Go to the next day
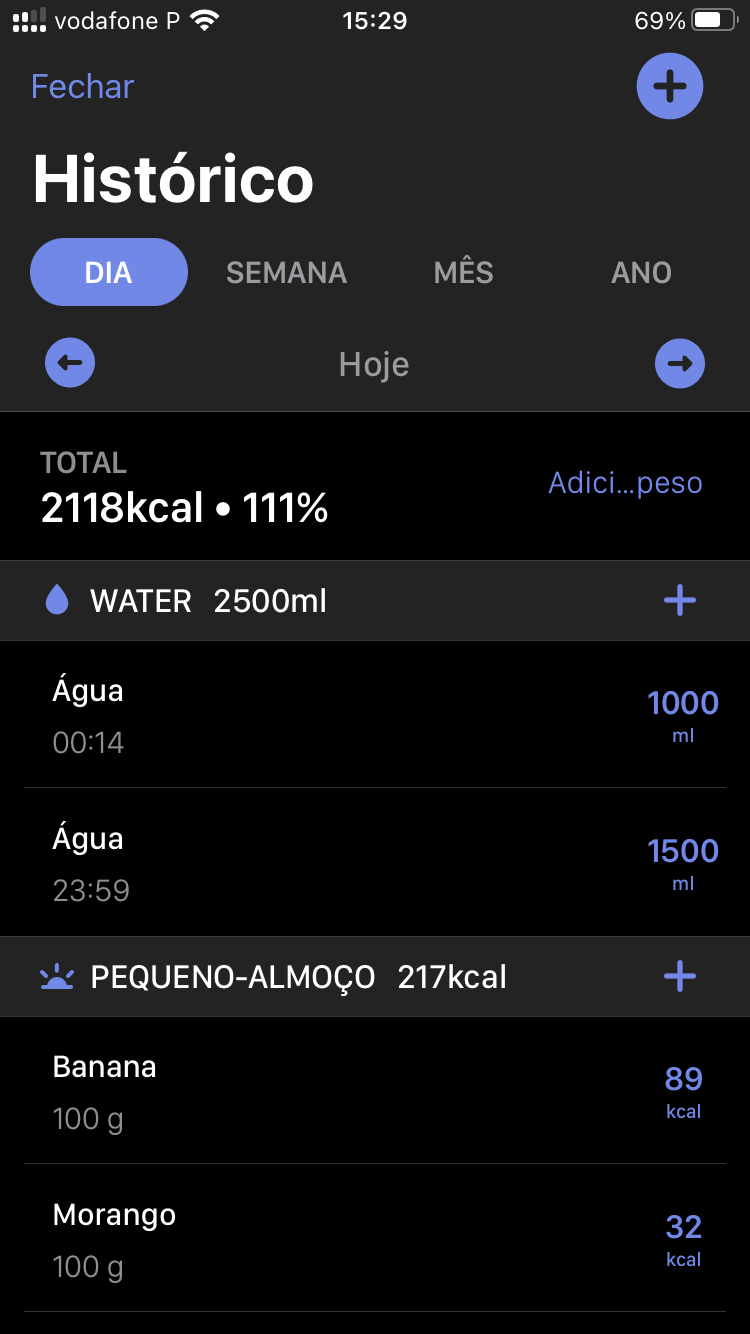Viewport: 750px width, 1334px height. pyautogui.click(x=679, y=363)
